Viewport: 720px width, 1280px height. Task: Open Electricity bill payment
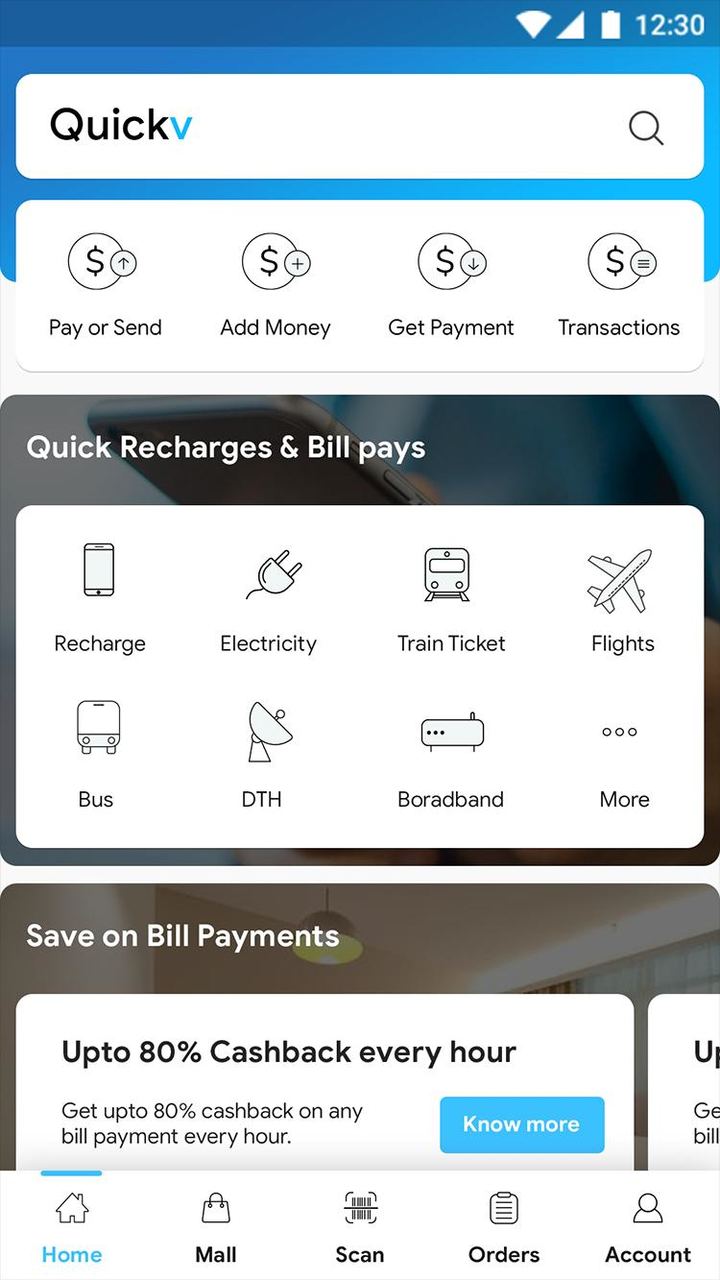(x=268, y=572)
